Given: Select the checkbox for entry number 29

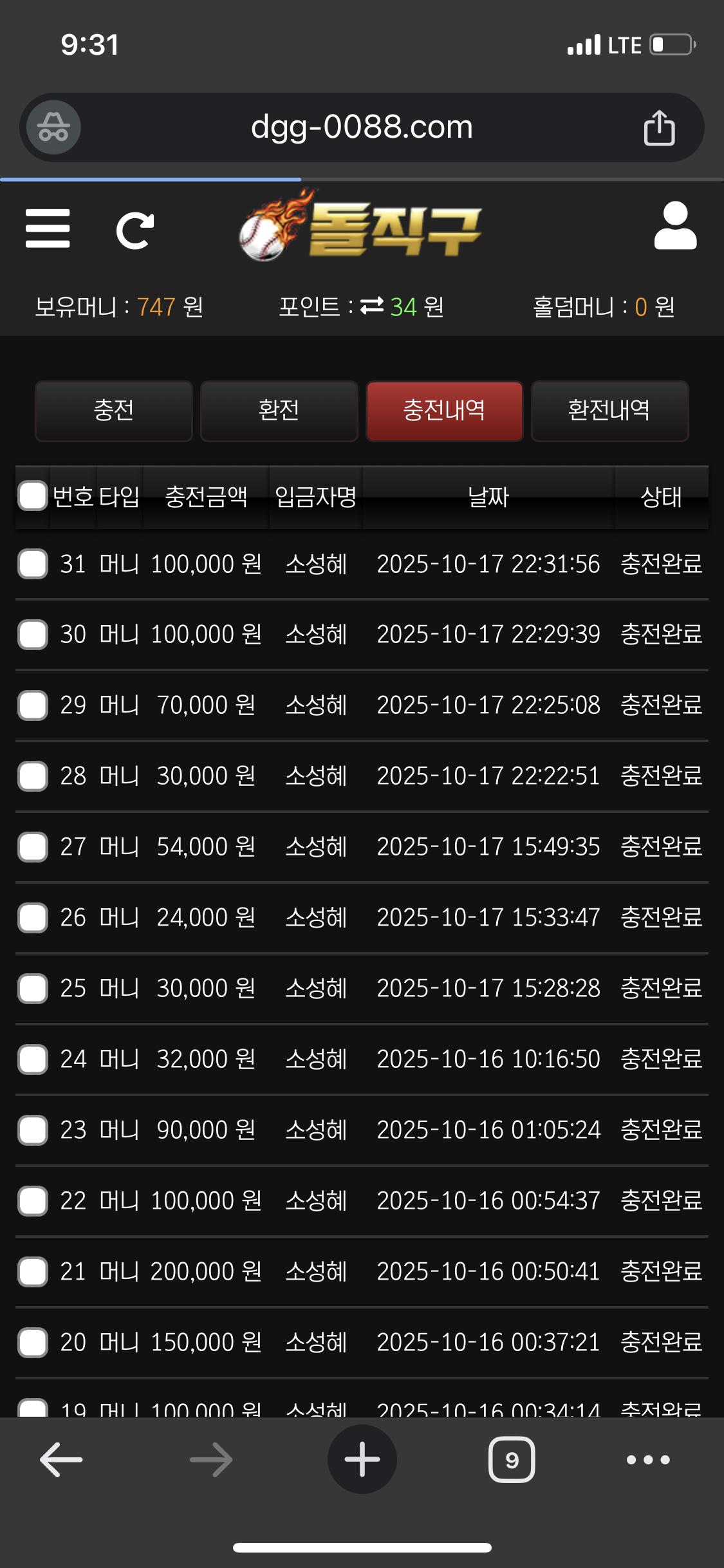Looking at the screenshot, I should [x=33, y=705].
